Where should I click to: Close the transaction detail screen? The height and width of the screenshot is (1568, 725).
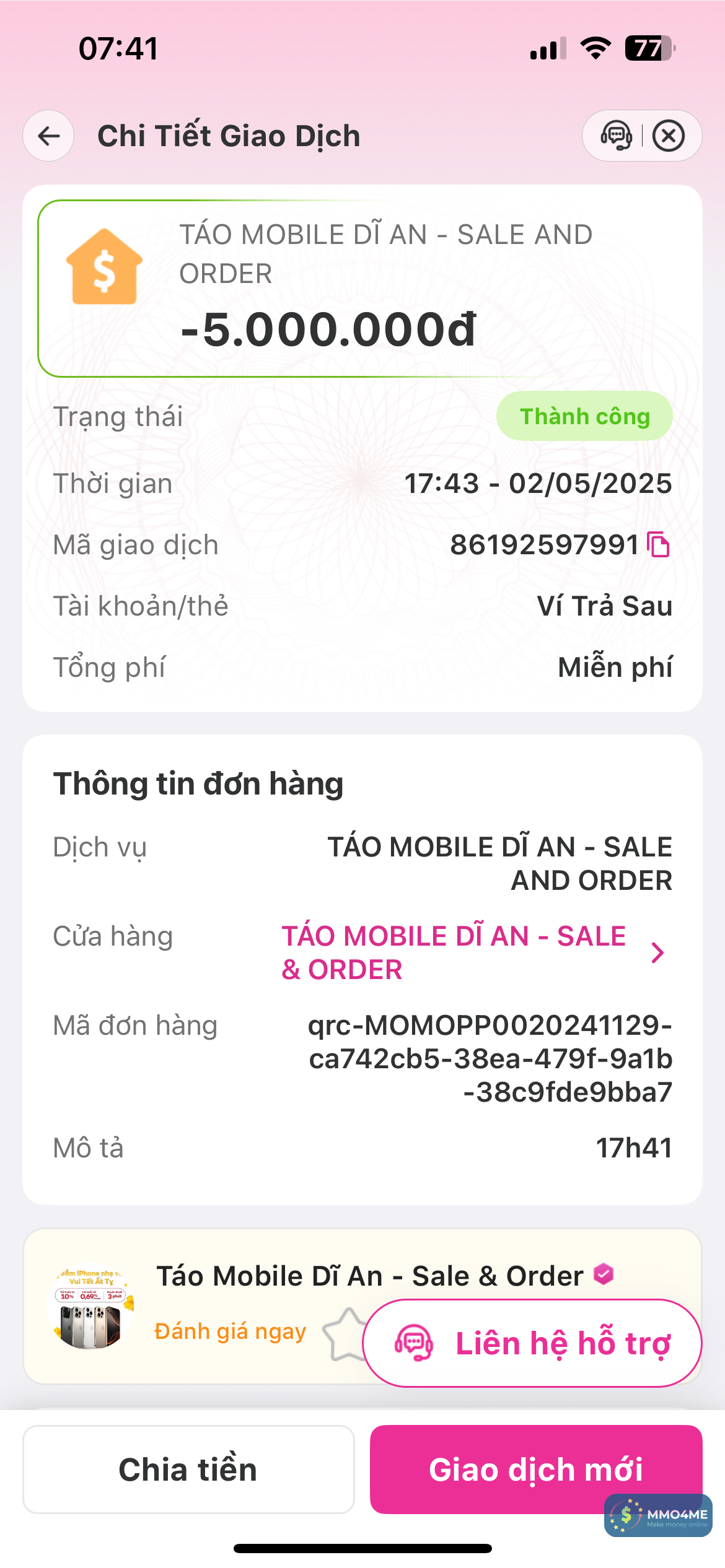click(669, 136)
